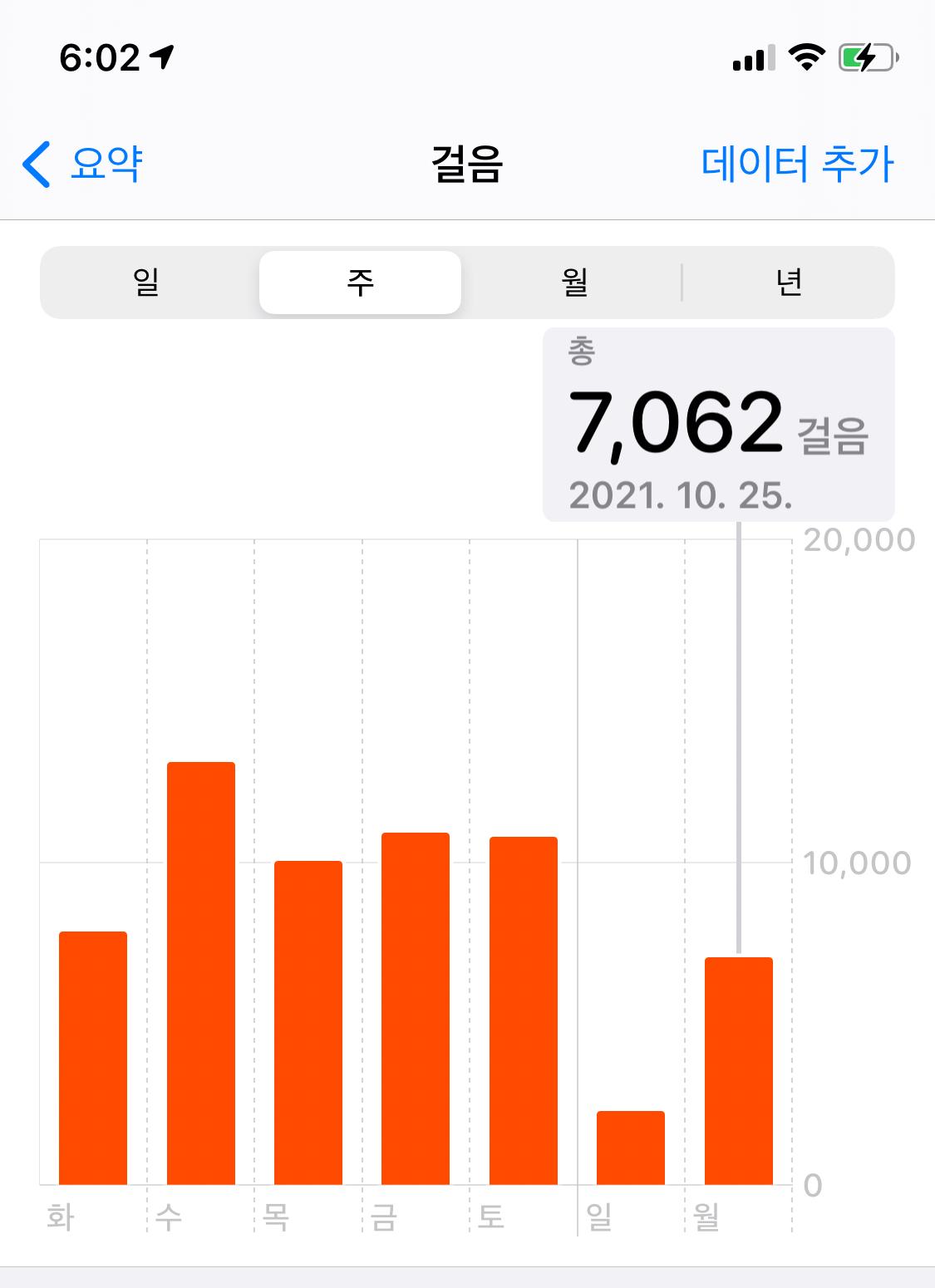The width and height of the screenshot is (935, 1288).
Task: Select the 화 (Tuesday) step bar
Action: click(93, 1057)
